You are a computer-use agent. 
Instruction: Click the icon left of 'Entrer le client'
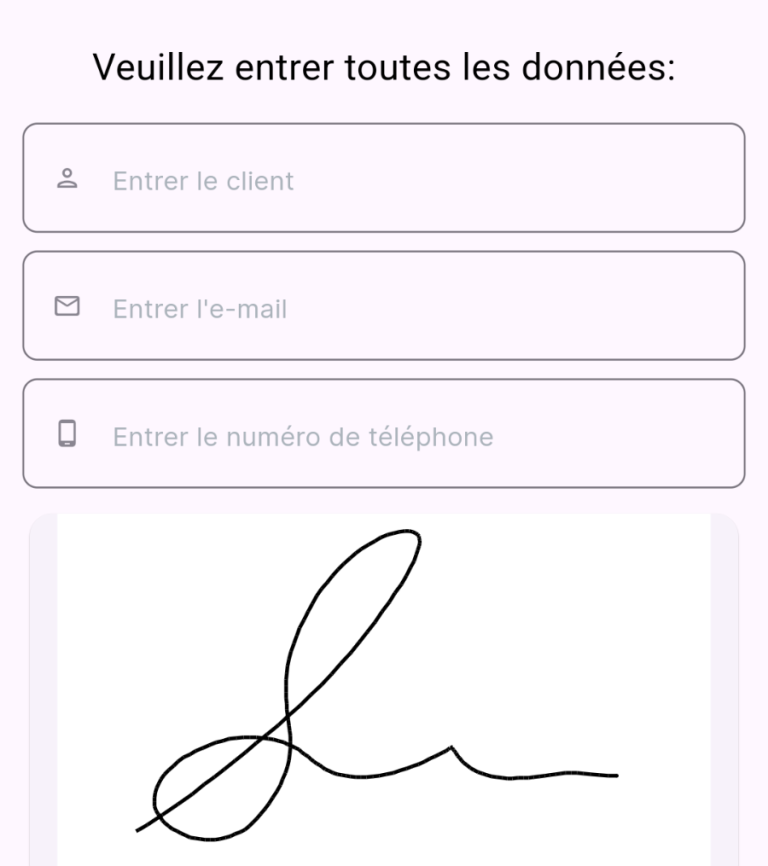pyautogui.click(x=67, y=180)
